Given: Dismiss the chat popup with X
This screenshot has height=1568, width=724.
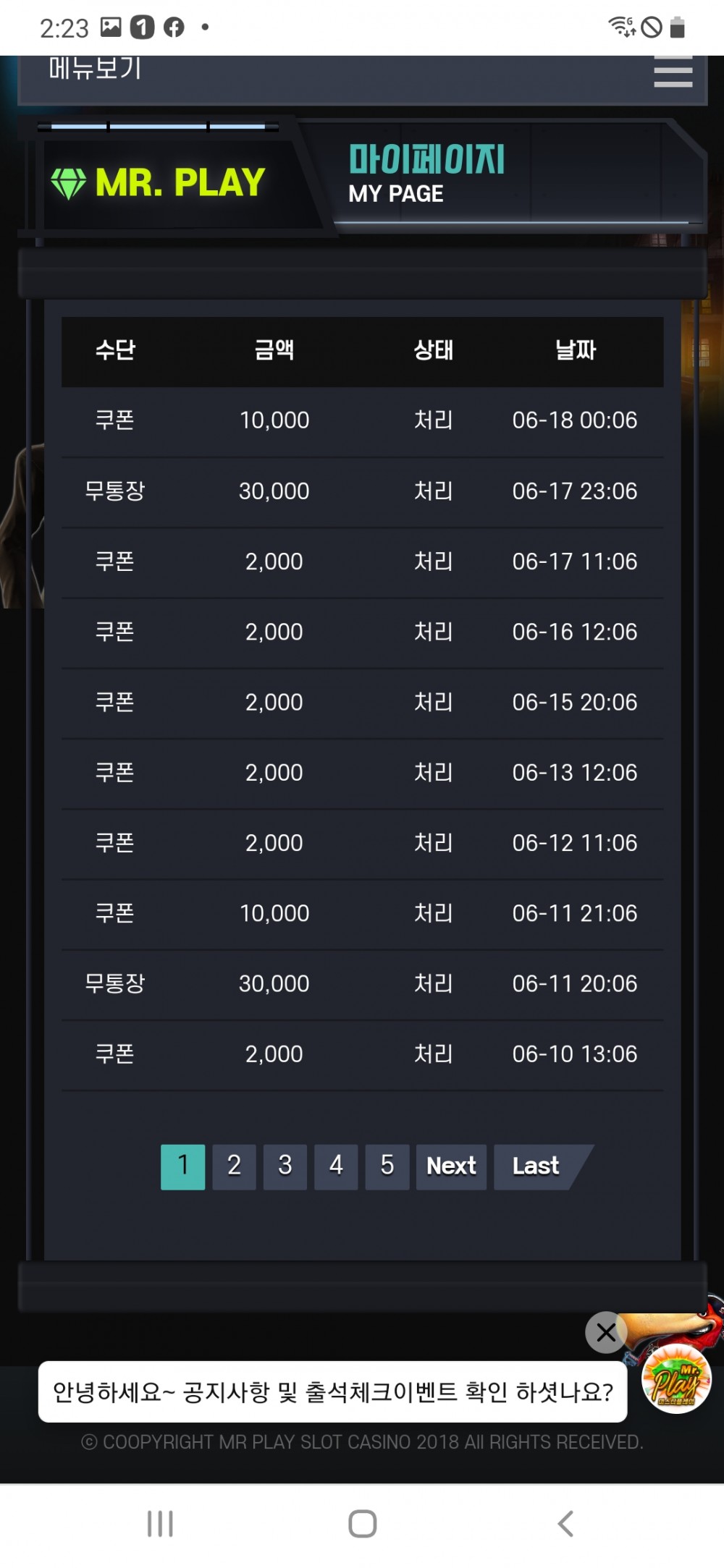Looking at the screenshot, I should (606, 1332).
